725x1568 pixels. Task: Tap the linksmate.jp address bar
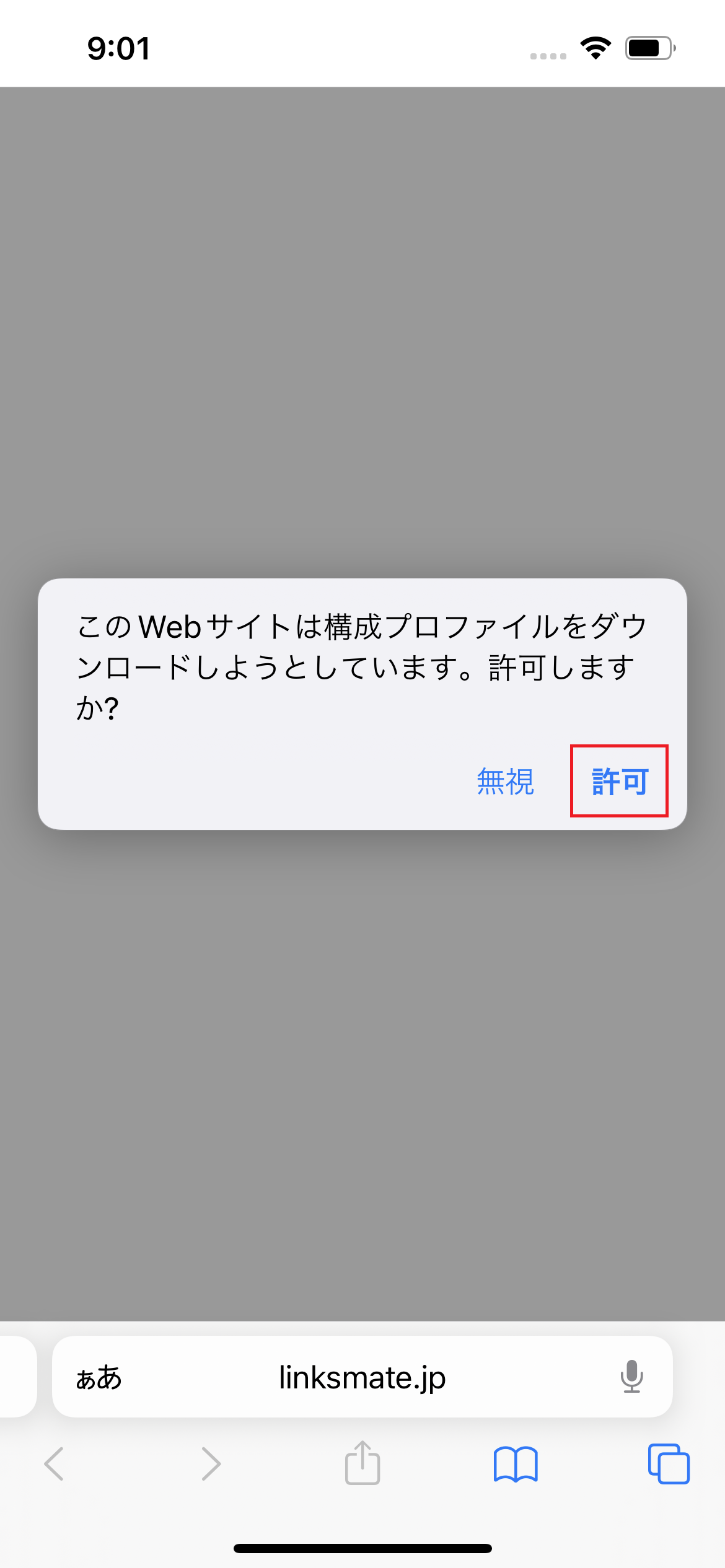tap(362, 1378)
